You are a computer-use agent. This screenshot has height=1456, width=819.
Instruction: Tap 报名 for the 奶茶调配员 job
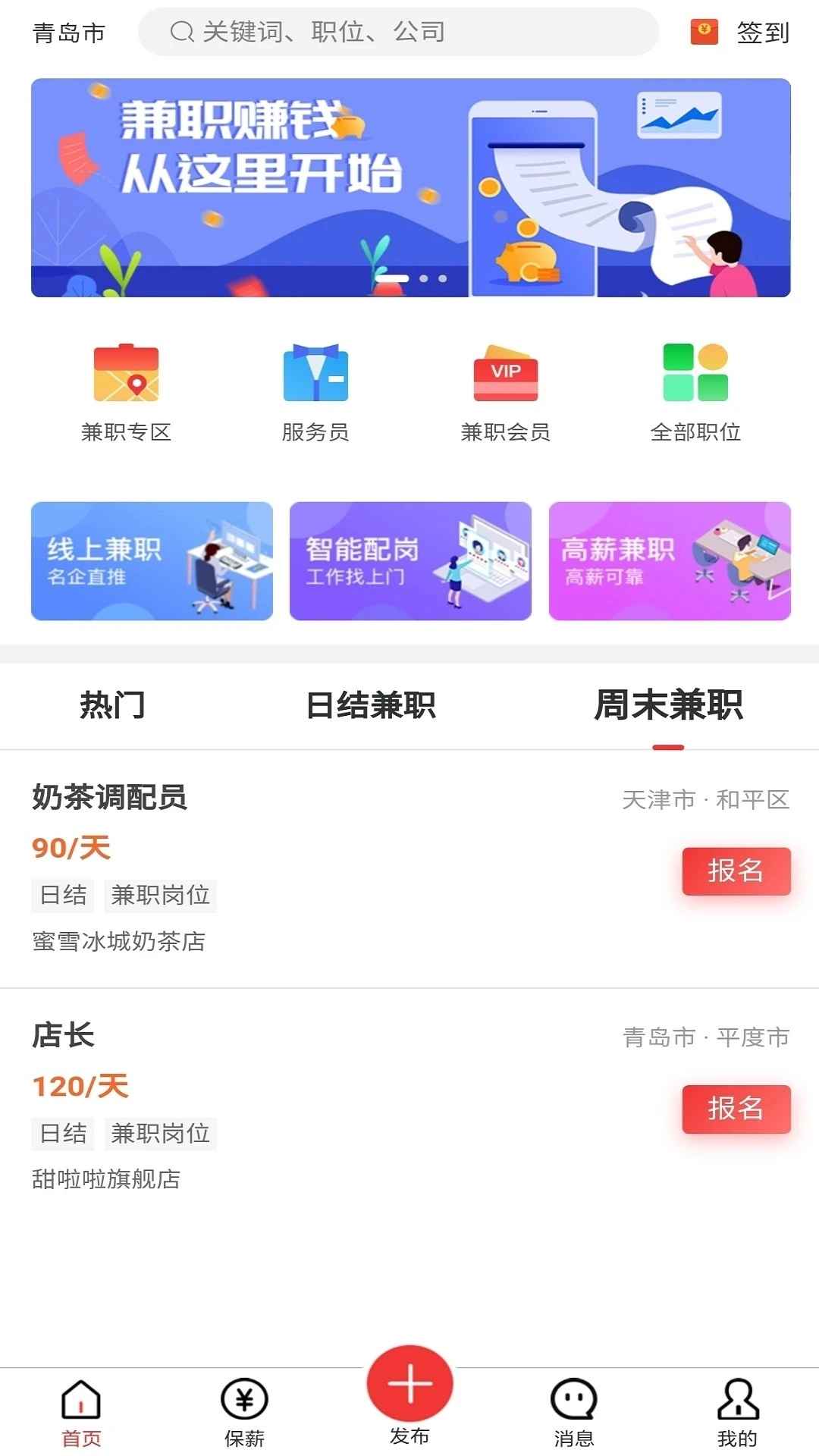click(x=736, y=871)
